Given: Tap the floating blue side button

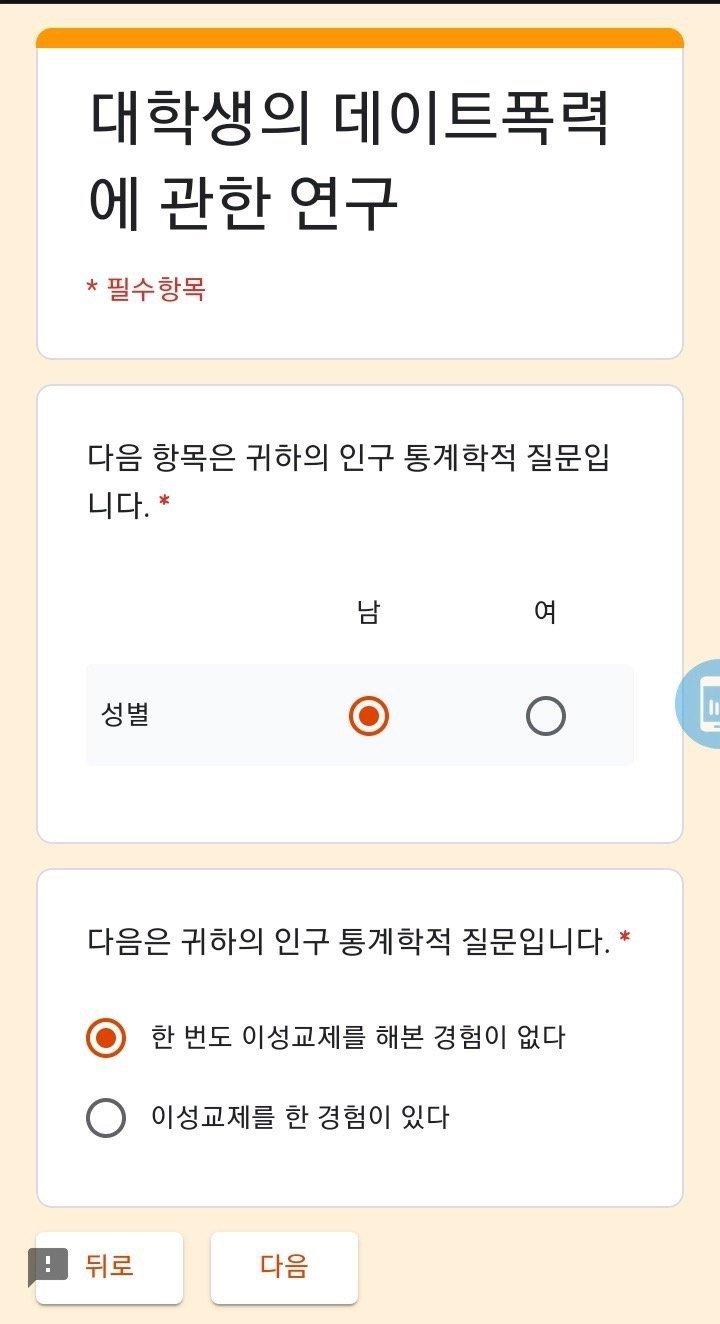Looking at the screenshot, I should click(702, 704).
